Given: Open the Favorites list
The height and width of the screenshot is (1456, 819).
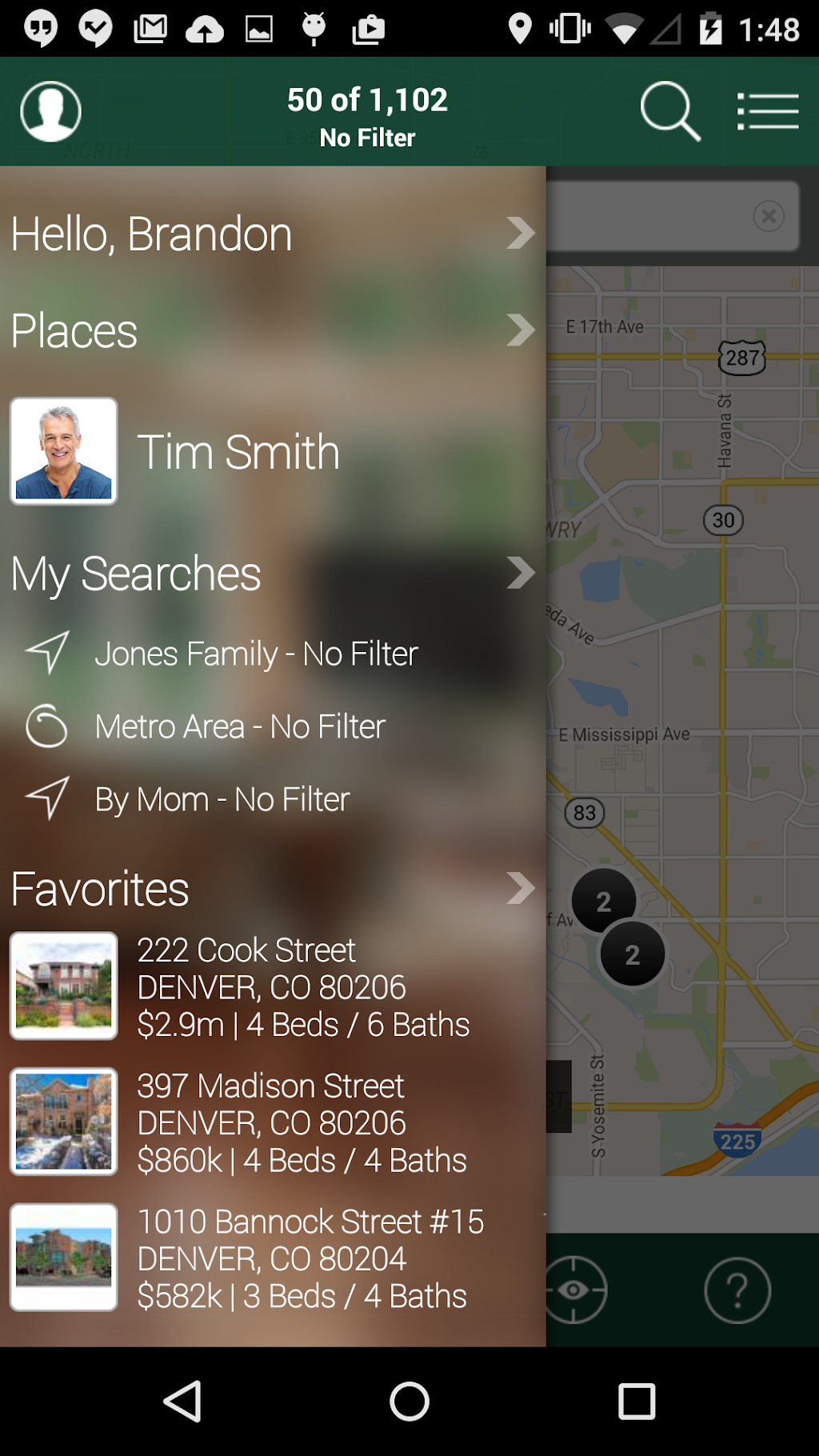Looking at the screenshot, I should point(272,888).
